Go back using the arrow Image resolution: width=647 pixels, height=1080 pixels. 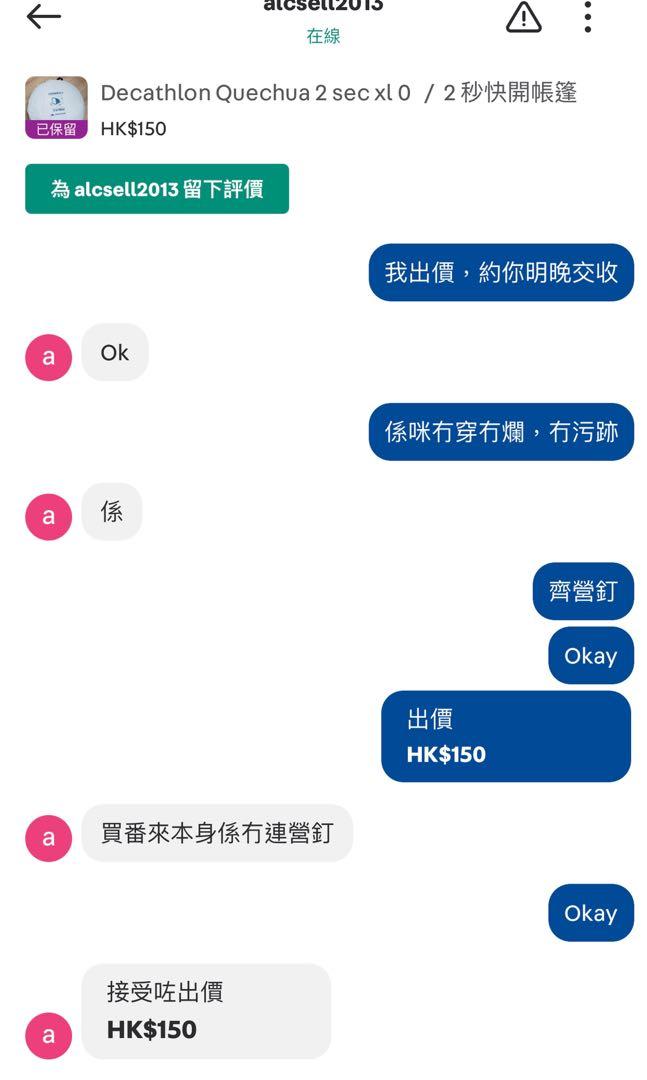click(43, 17)
